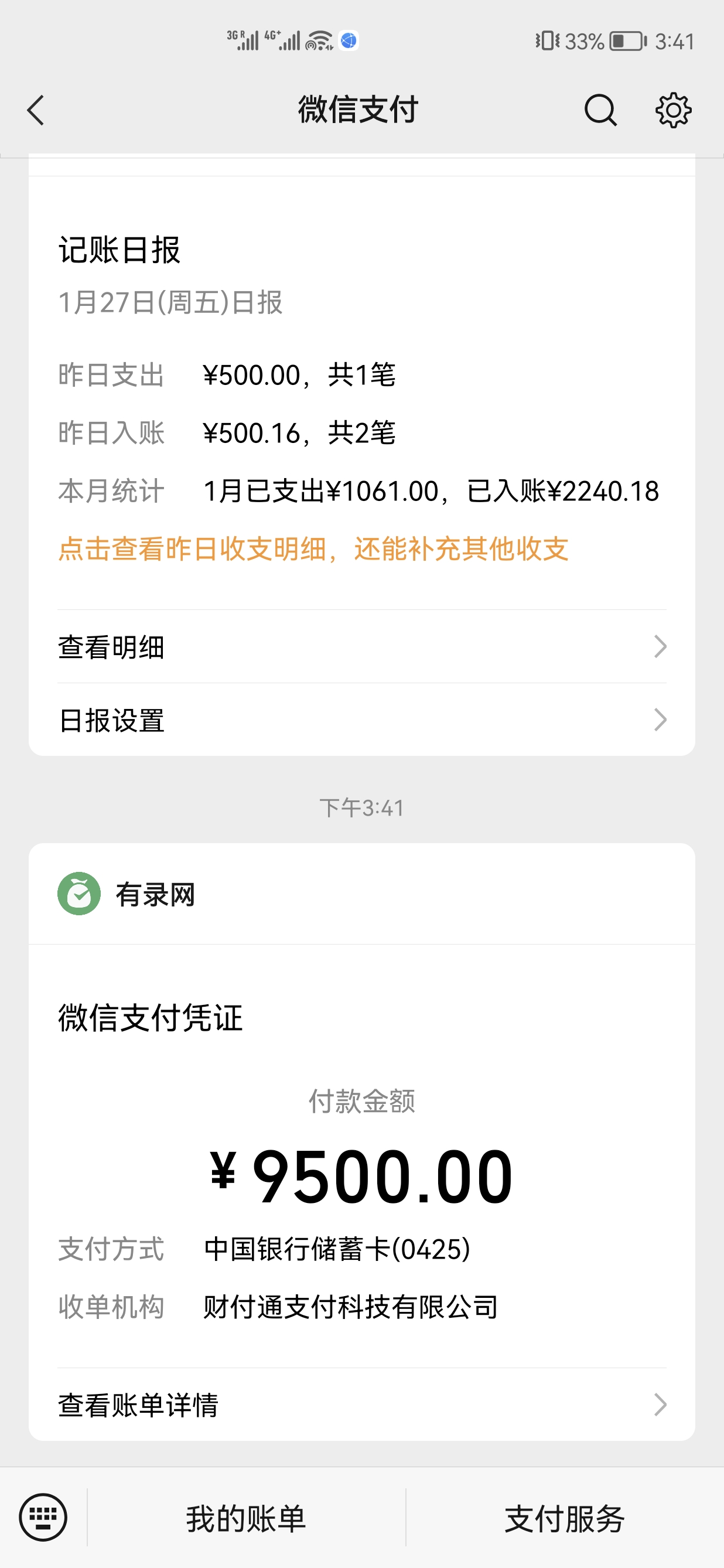This screenshot has height=1568, width=724.
Task: Open the settings gear icon
Action: tap(673, 110)
